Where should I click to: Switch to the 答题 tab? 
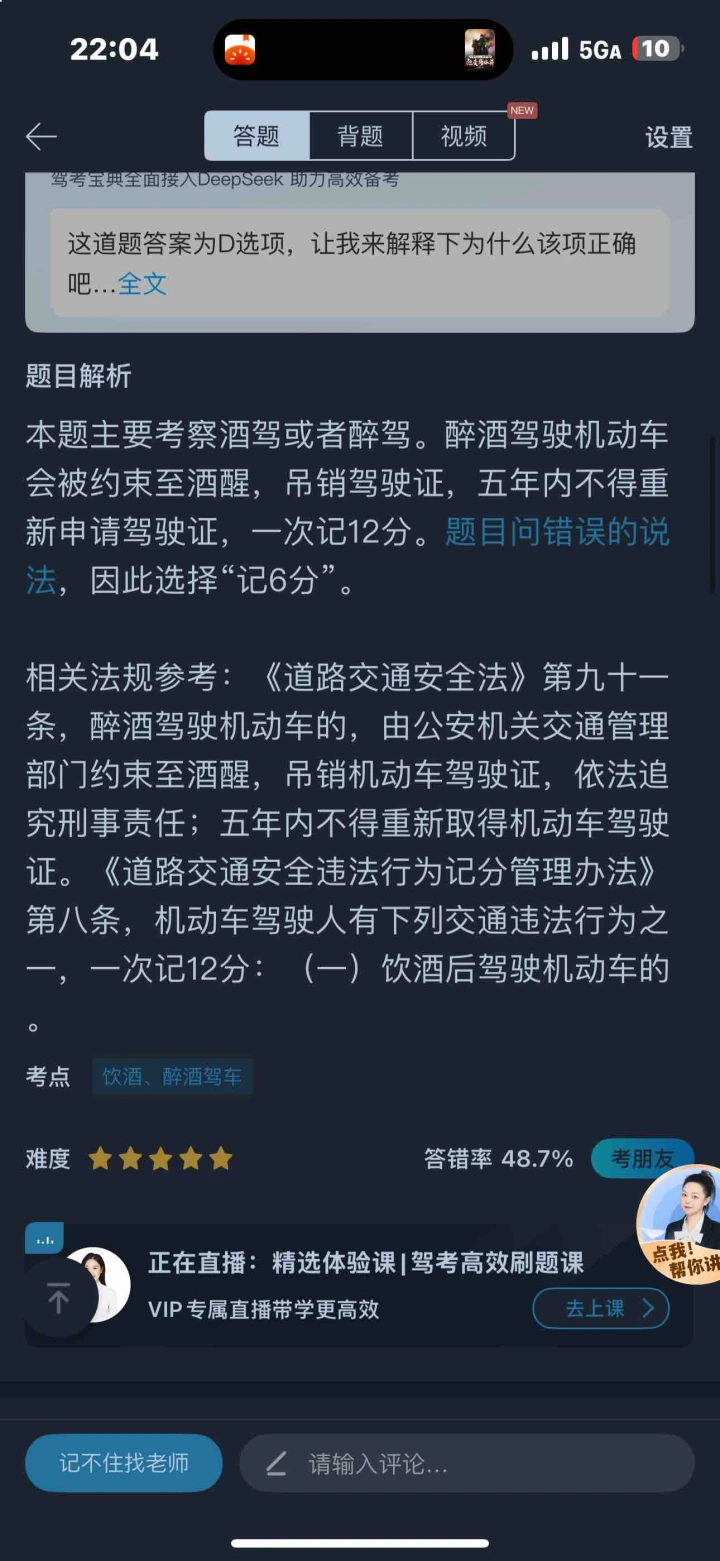pyautogui.click(x=257, y=136)
